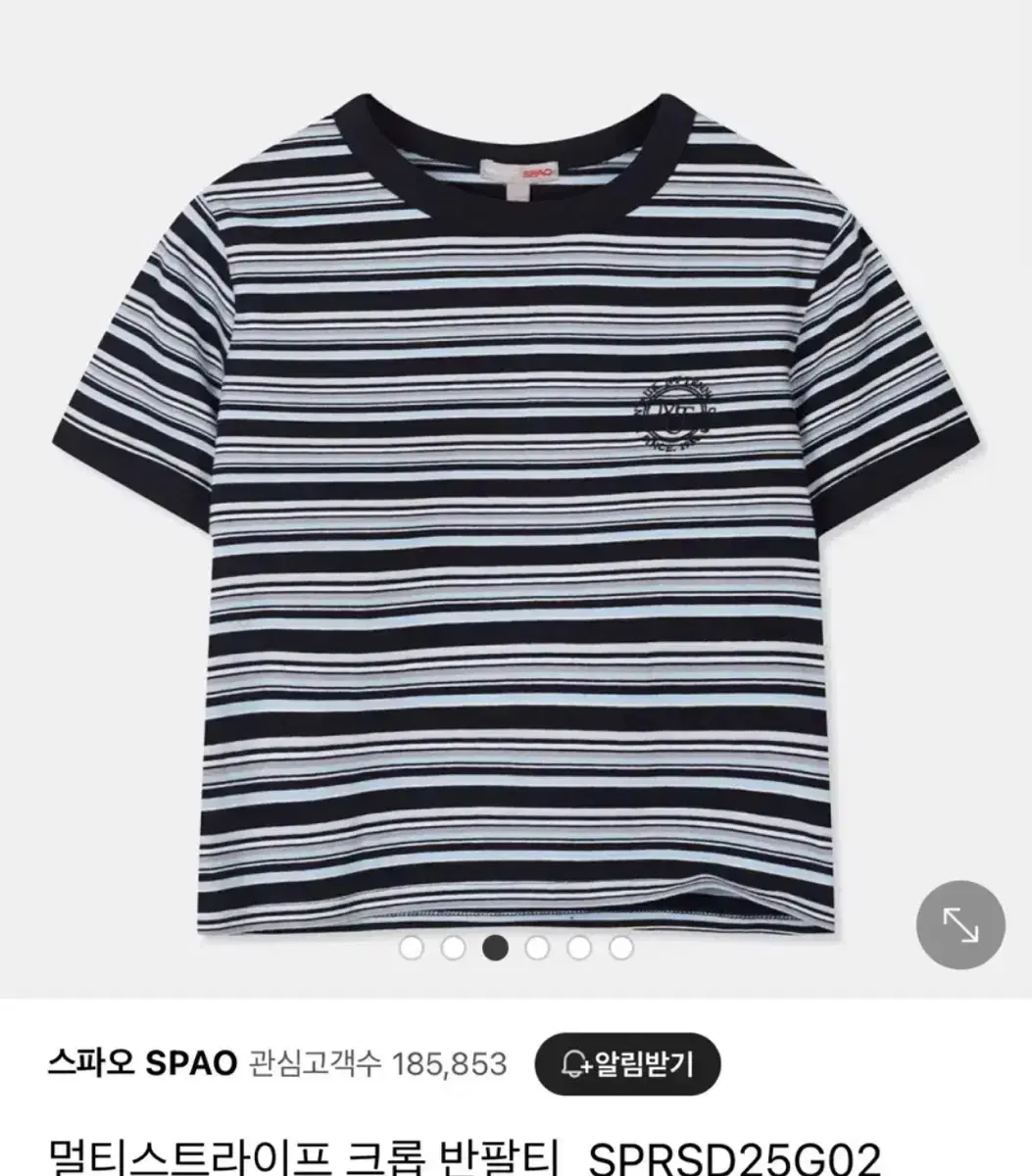Select the first carousel pagination dot
1032x1176 pixels.
(x=414, y=949)
